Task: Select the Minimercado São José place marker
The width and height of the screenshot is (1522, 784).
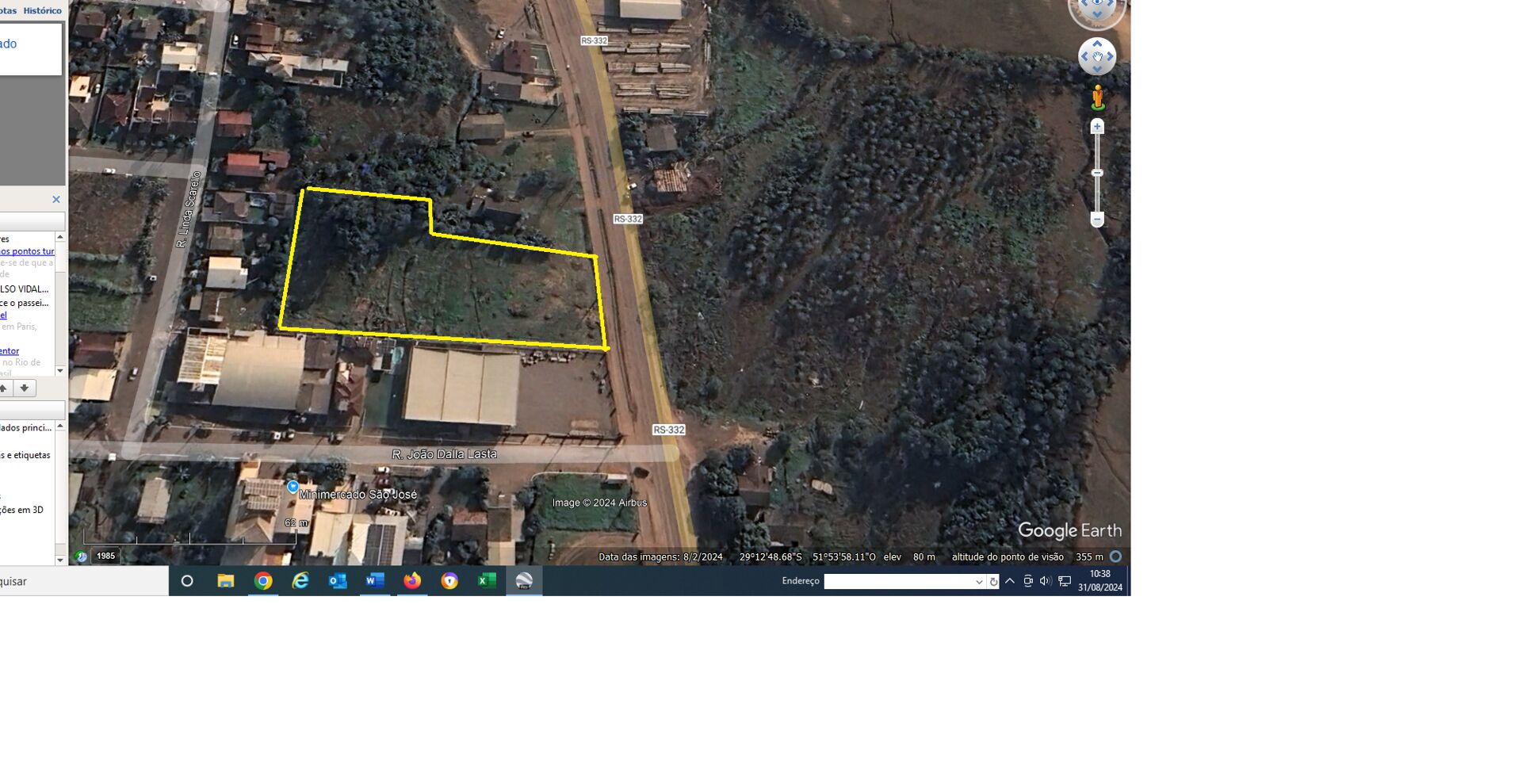Action: [293, 487]
